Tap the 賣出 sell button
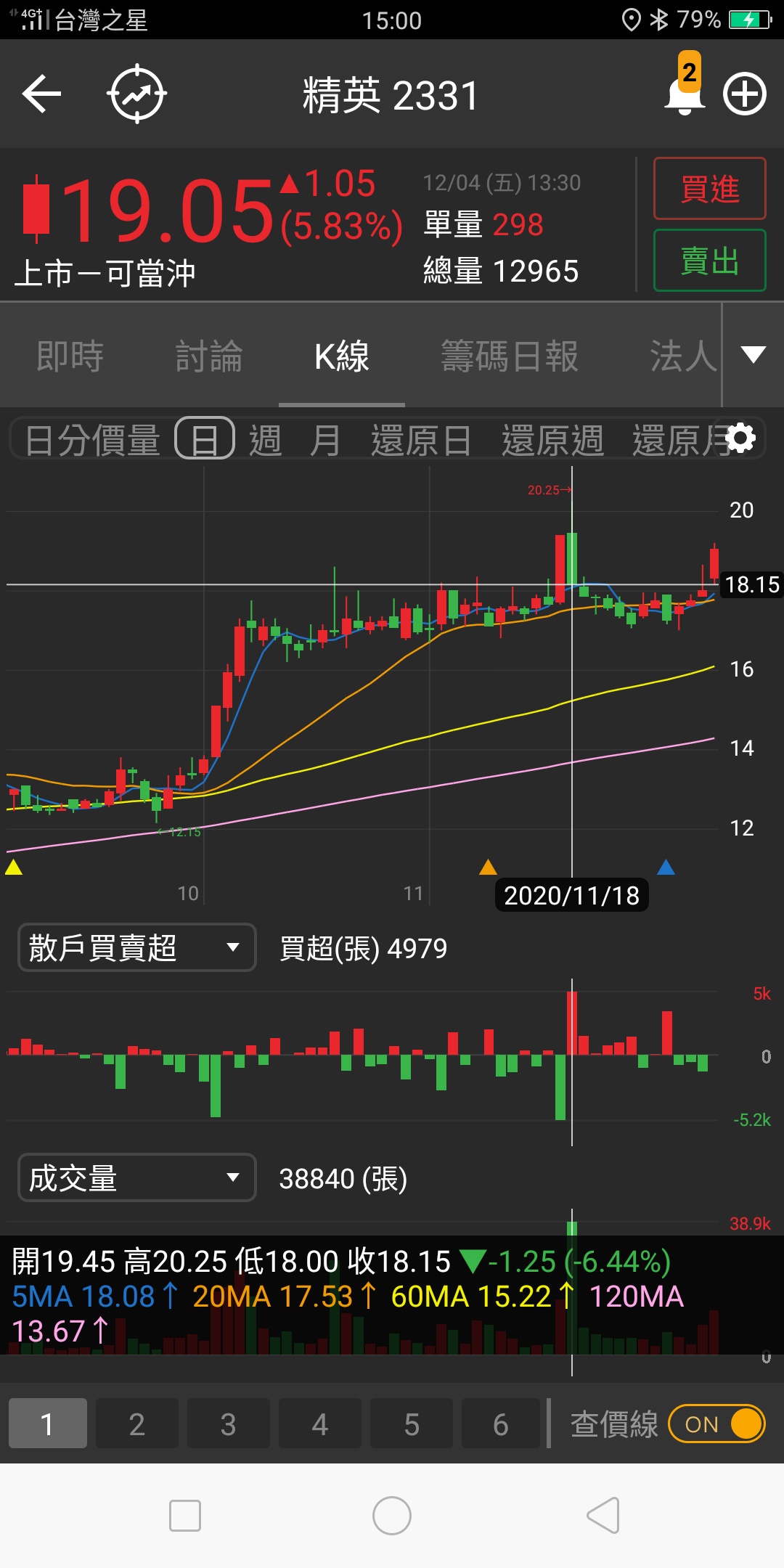Viewport: 784px width, 1568px height. [709, 261]
